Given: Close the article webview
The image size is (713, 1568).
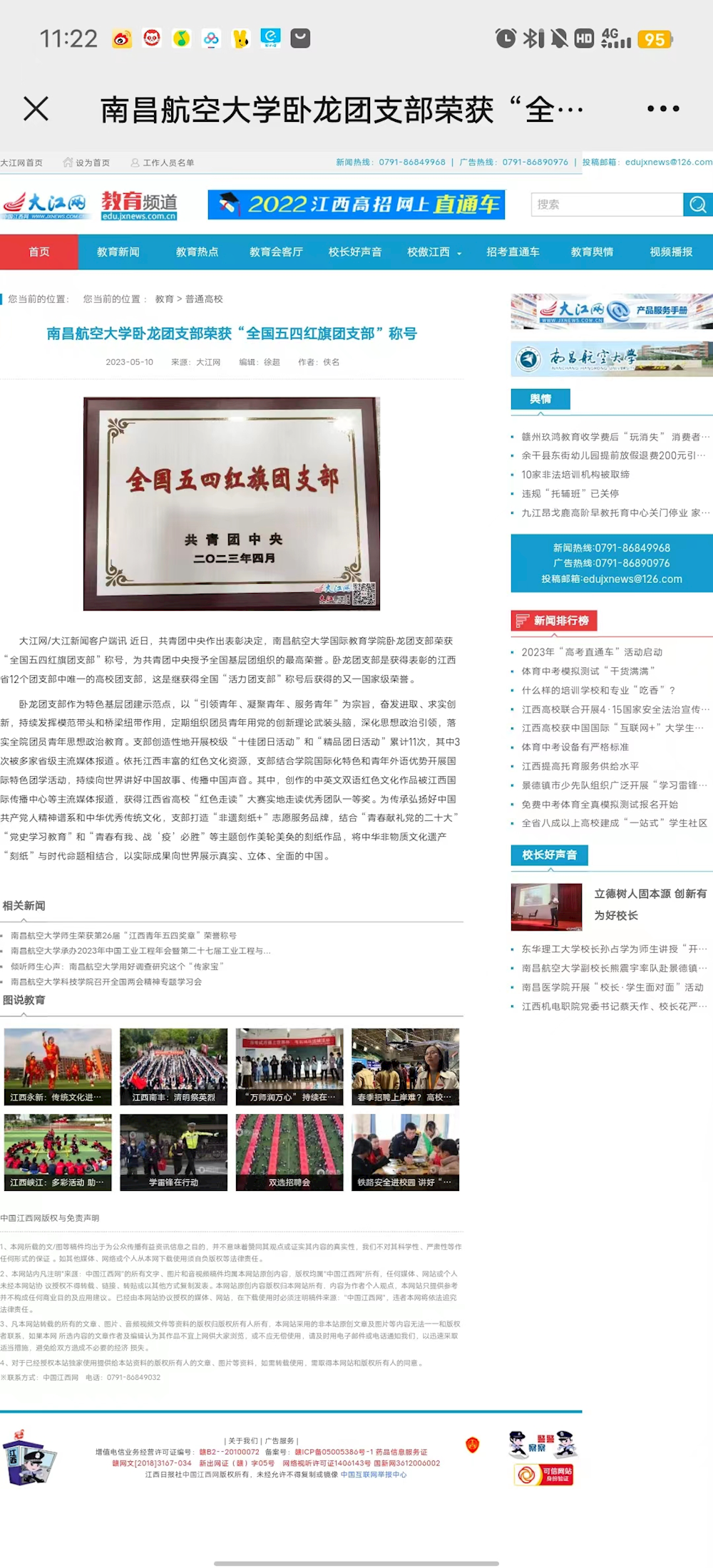Looking at the screenshot, I should click(36, 109).
